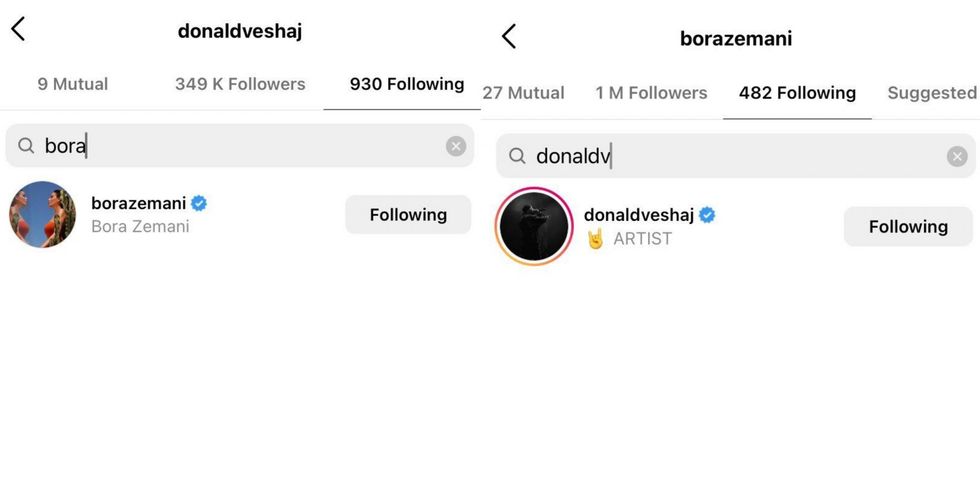Go back from donaldveshaj's following list
This screenshot has width=980, height=503.
(18, 29)
